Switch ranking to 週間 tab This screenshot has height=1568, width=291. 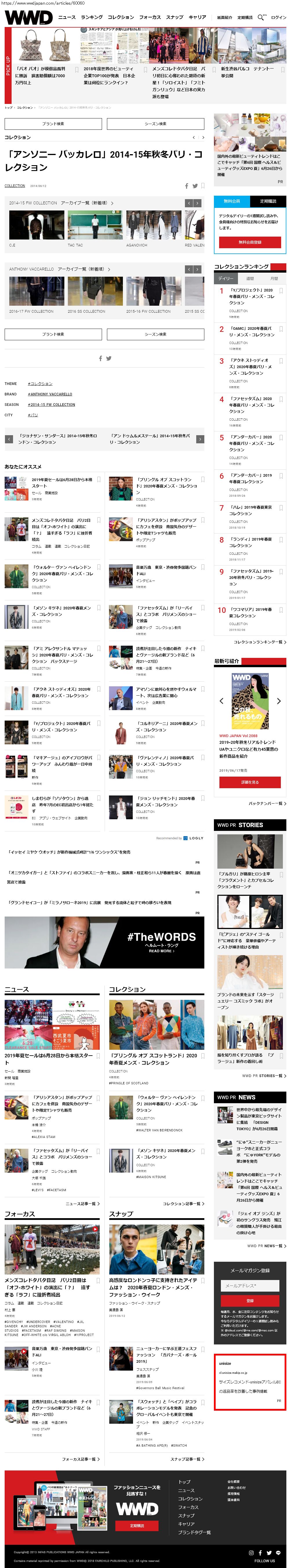tap(250, 278)
